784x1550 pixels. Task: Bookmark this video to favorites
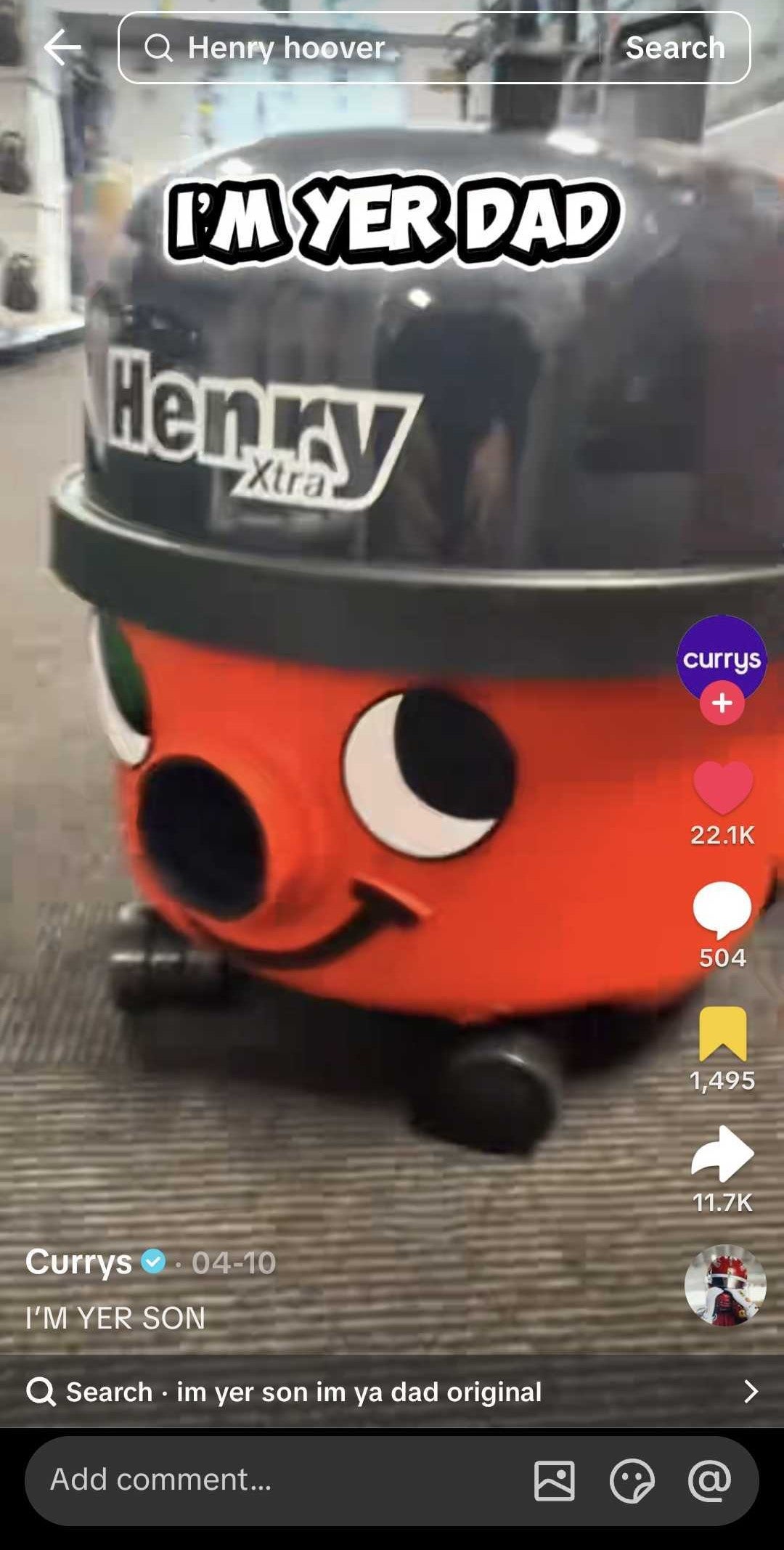click(722, 1034)
